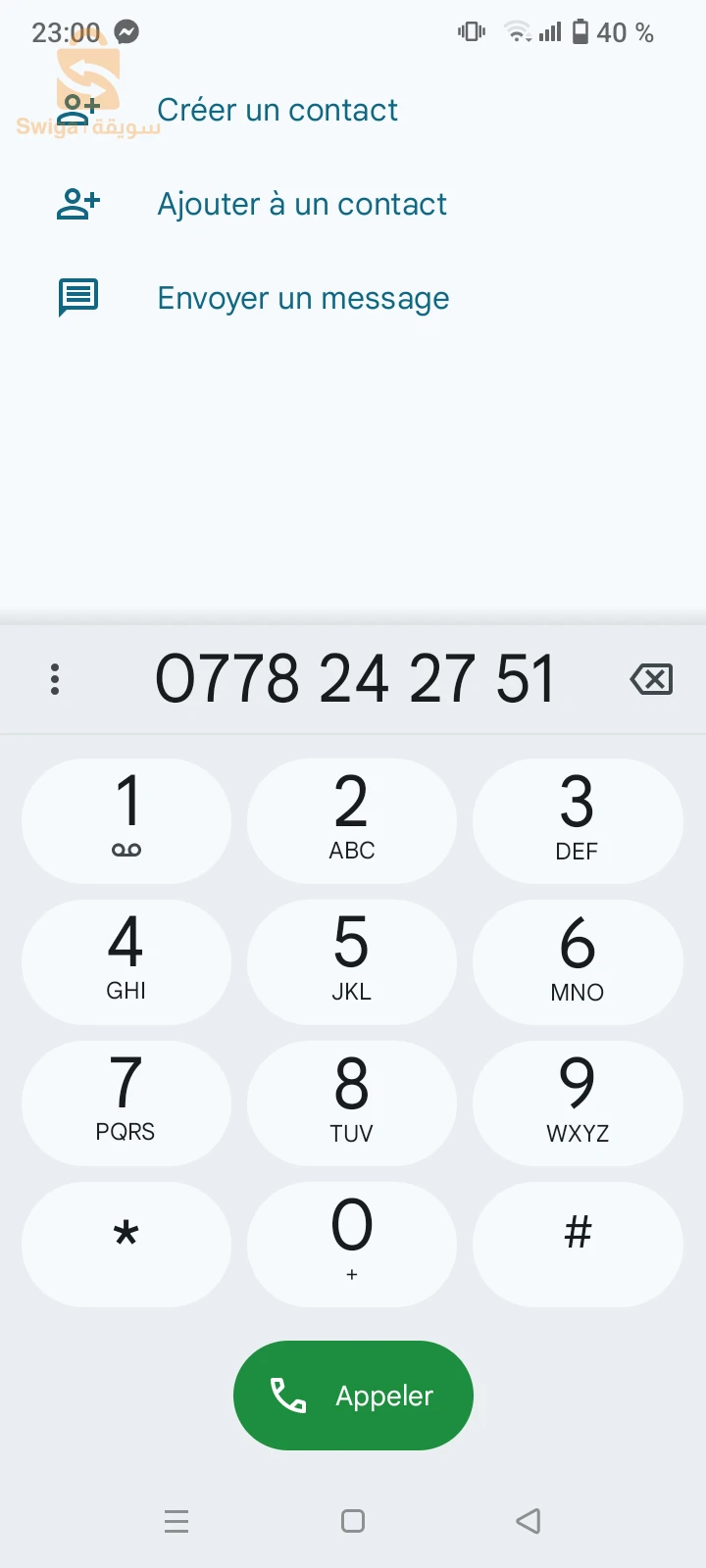Open the three-dot overflow menu
The width and height of the screenshot is (706, 1568).
[x=55, y=678]
